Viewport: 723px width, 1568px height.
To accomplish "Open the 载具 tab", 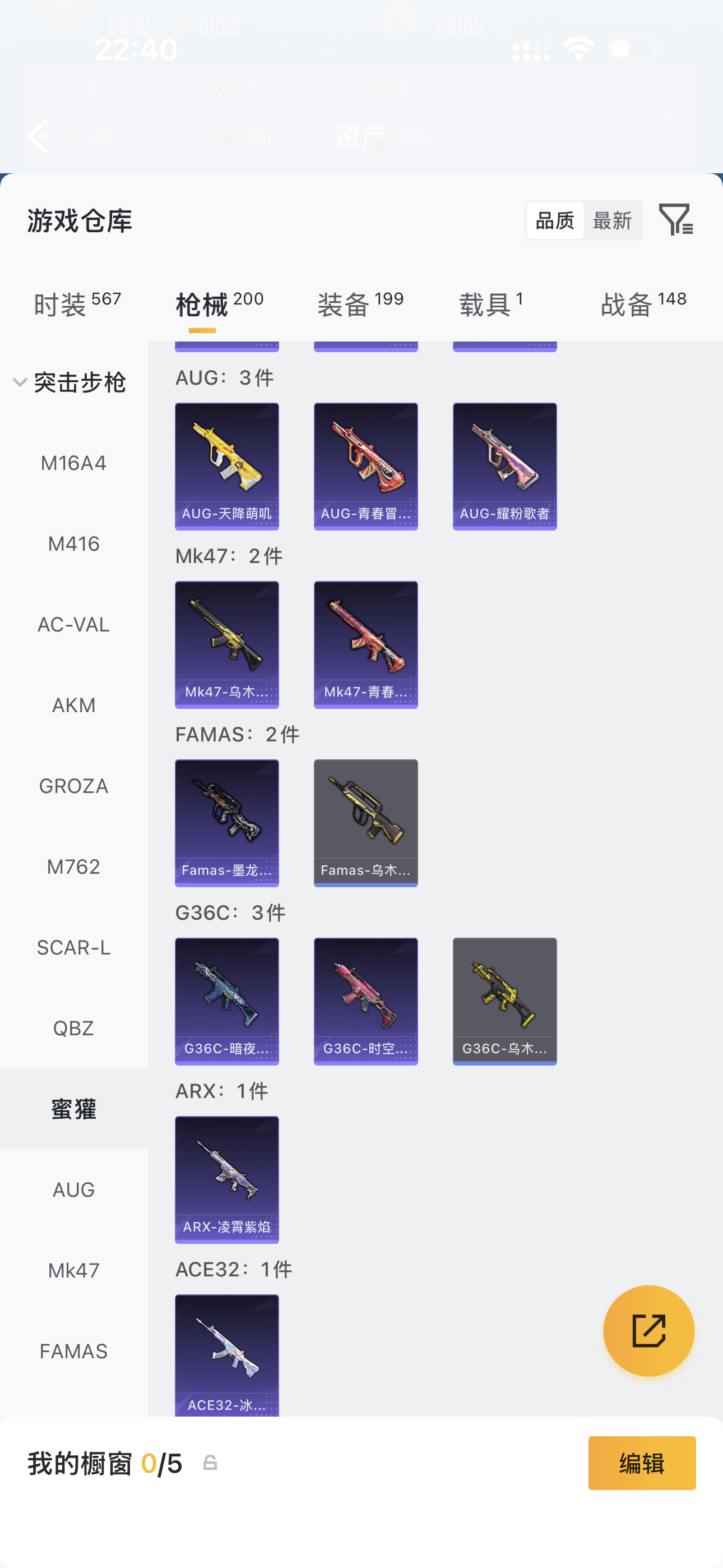I will (491, 304).
